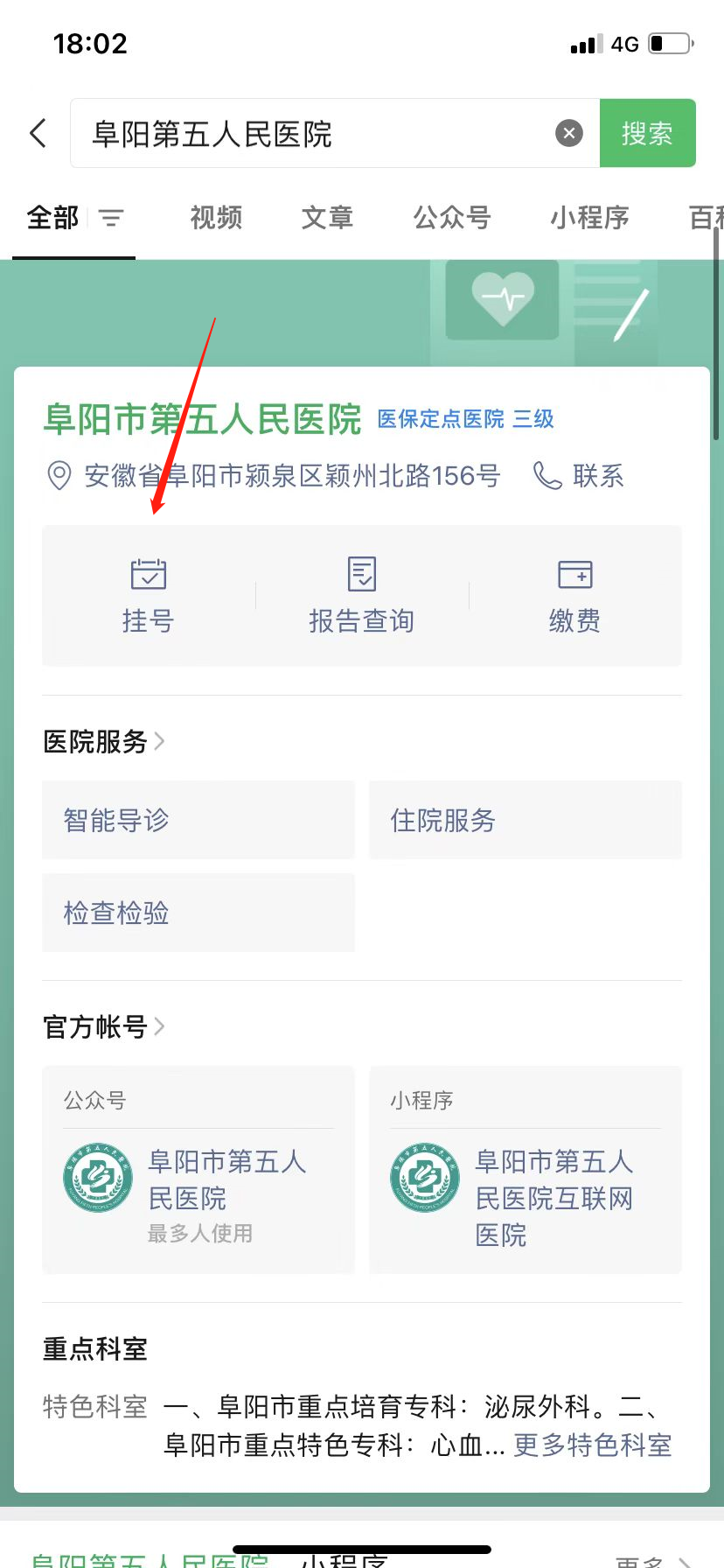This screenshot has height=1568, width=724.
Task: Open the 缴费 payment option
Action: tap(574, 597)
